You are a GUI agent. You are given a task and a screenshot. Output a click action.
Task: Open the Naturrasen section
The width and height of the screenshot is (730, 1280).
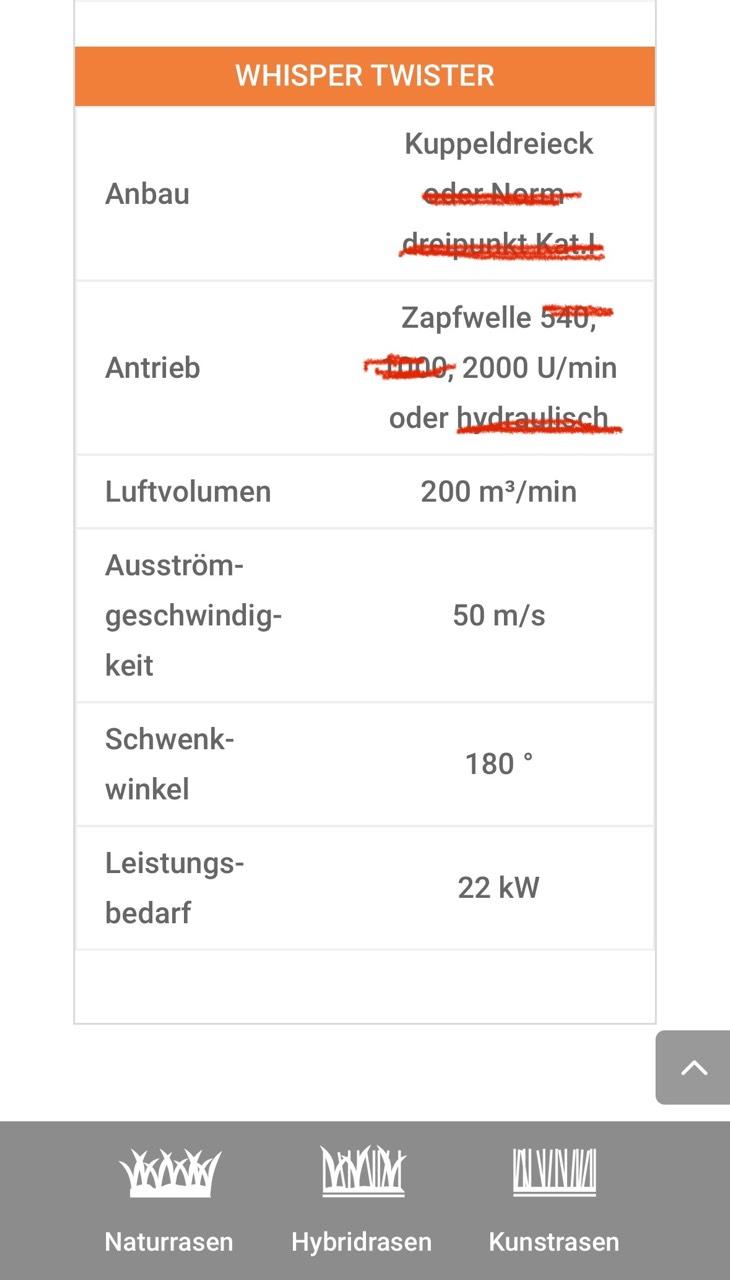tap(169, 1200)
